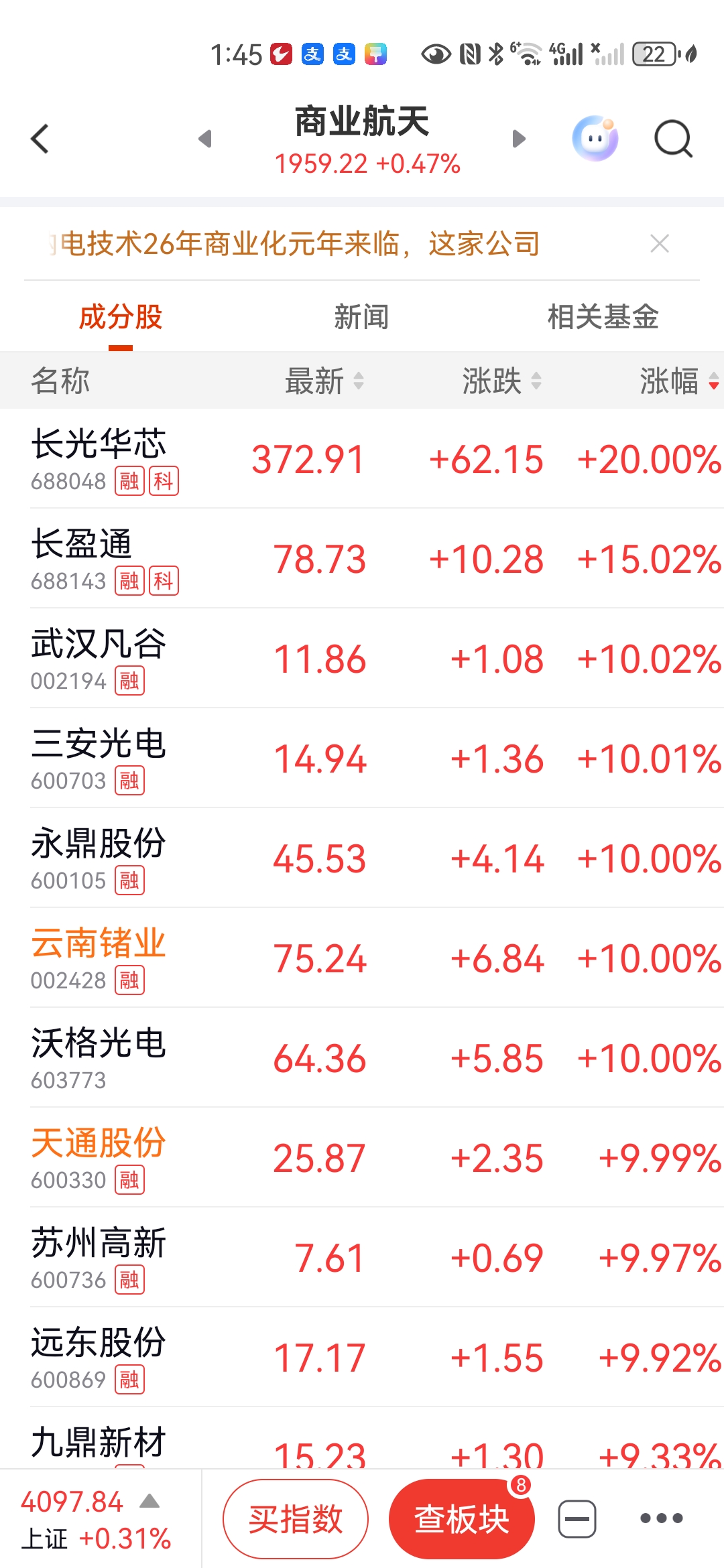Open the three-dot more options menu
The height and width of the screenshot is (1568, 724).
661,1518
